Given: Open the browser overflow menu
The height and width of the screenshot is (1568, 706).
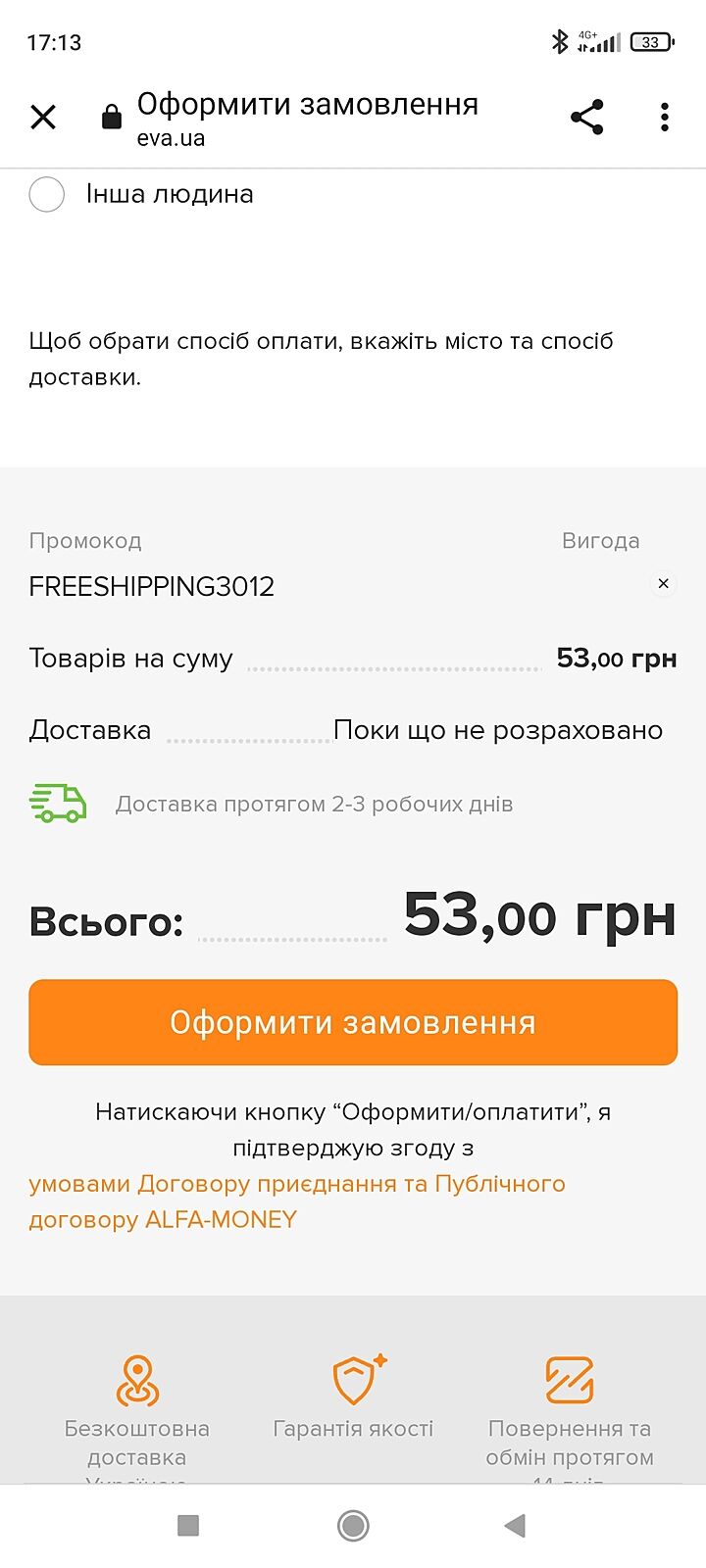Looking at the screenshot, I should [665, 118].
